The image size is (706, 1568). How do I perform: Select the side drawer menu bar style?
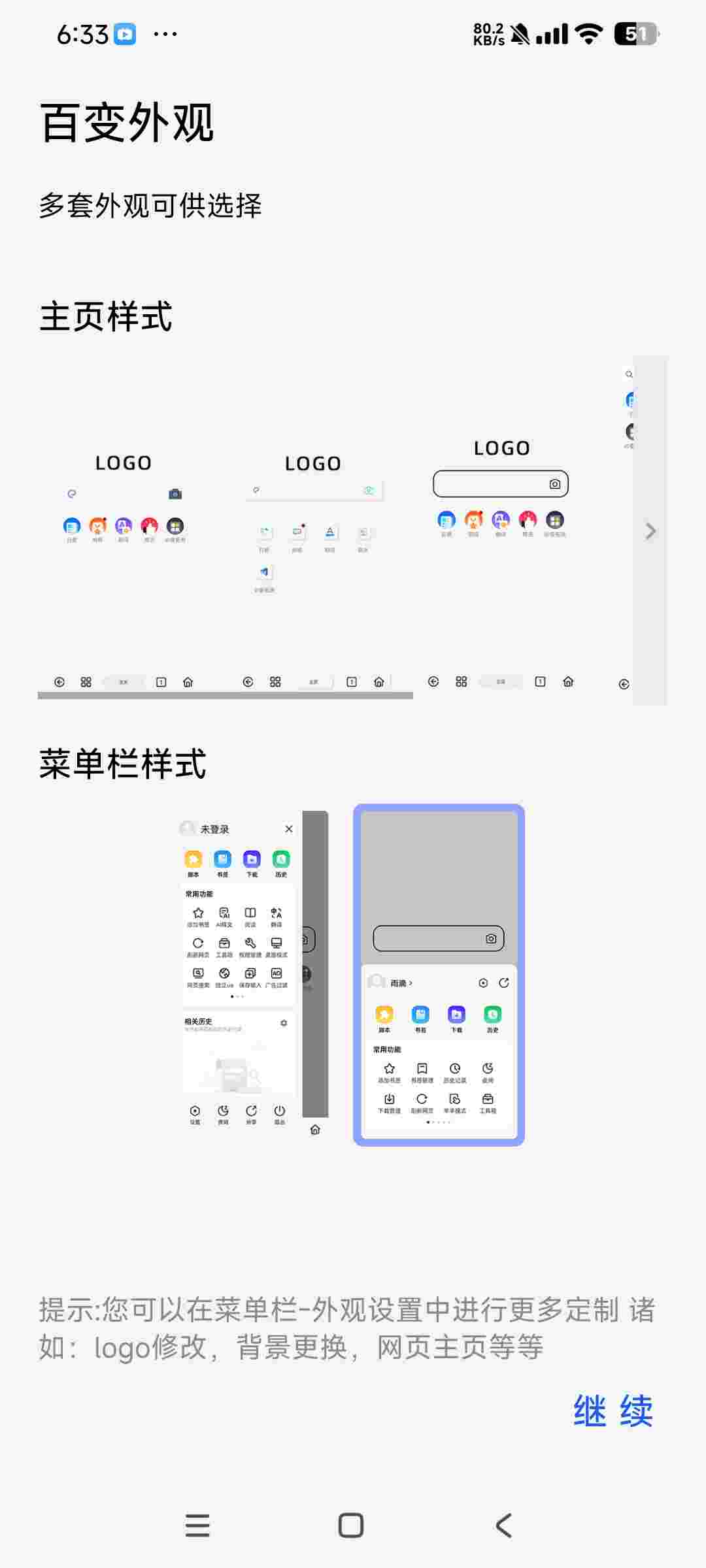click(254, 973)
